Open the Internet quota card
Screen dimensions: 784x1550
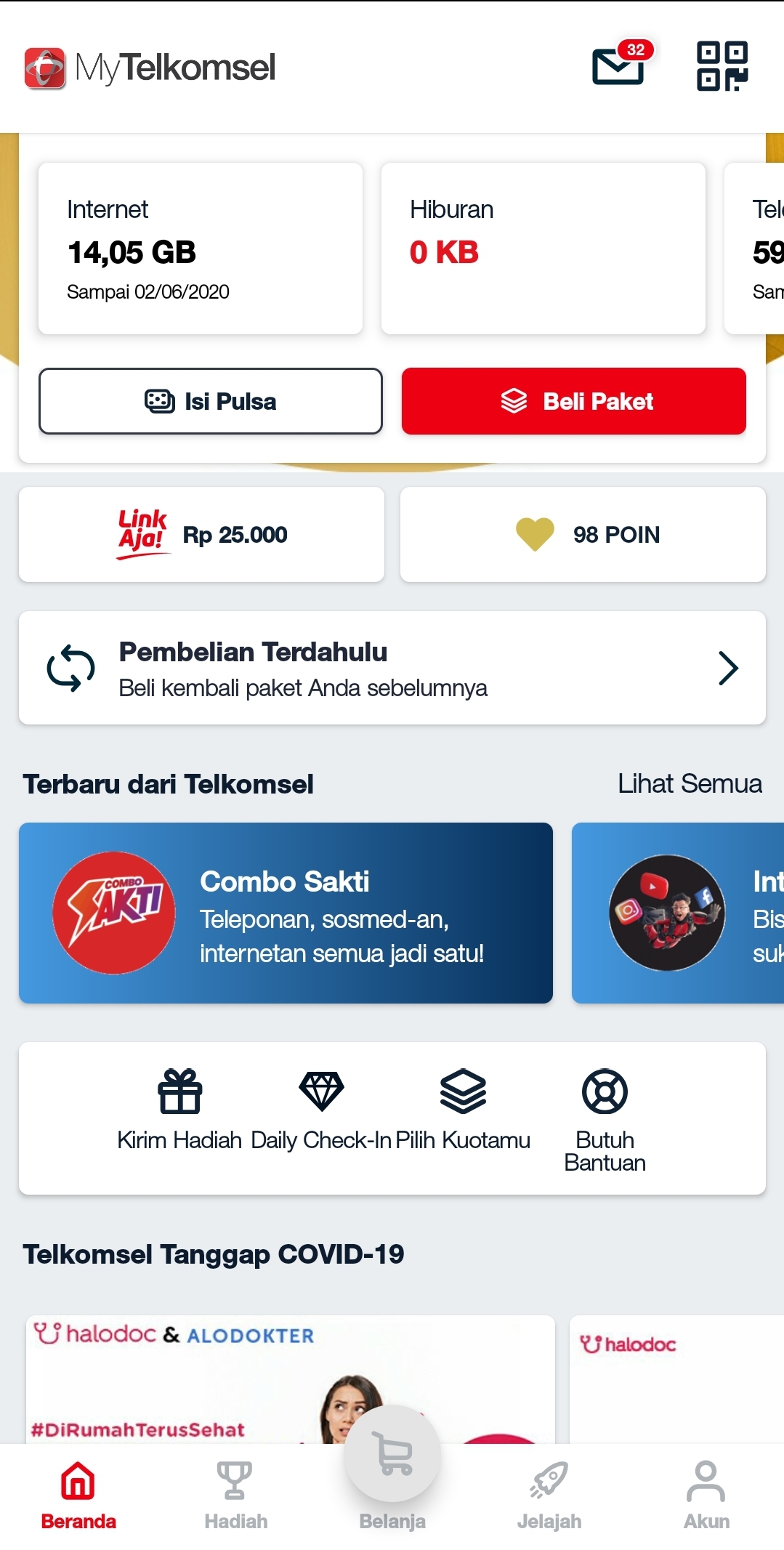click(200, 249)
